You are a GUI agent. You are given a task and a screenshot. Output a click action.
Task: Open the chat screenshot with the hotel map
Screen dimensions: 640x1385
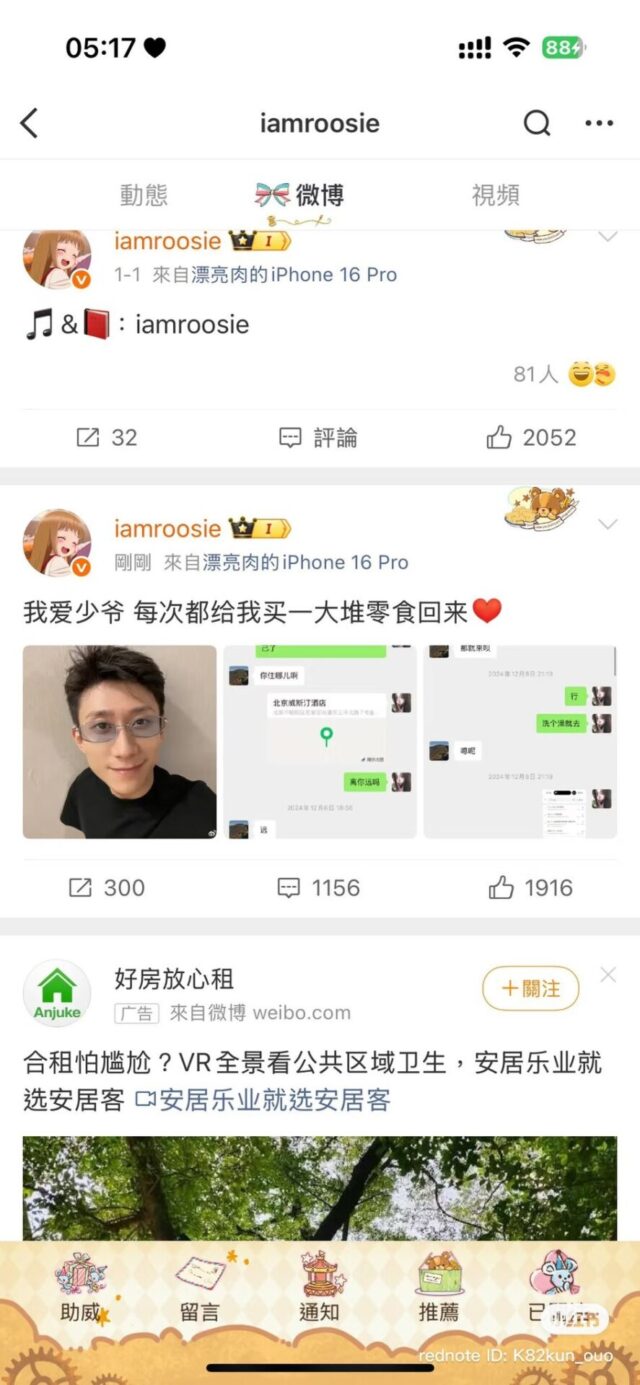(319, 741)
